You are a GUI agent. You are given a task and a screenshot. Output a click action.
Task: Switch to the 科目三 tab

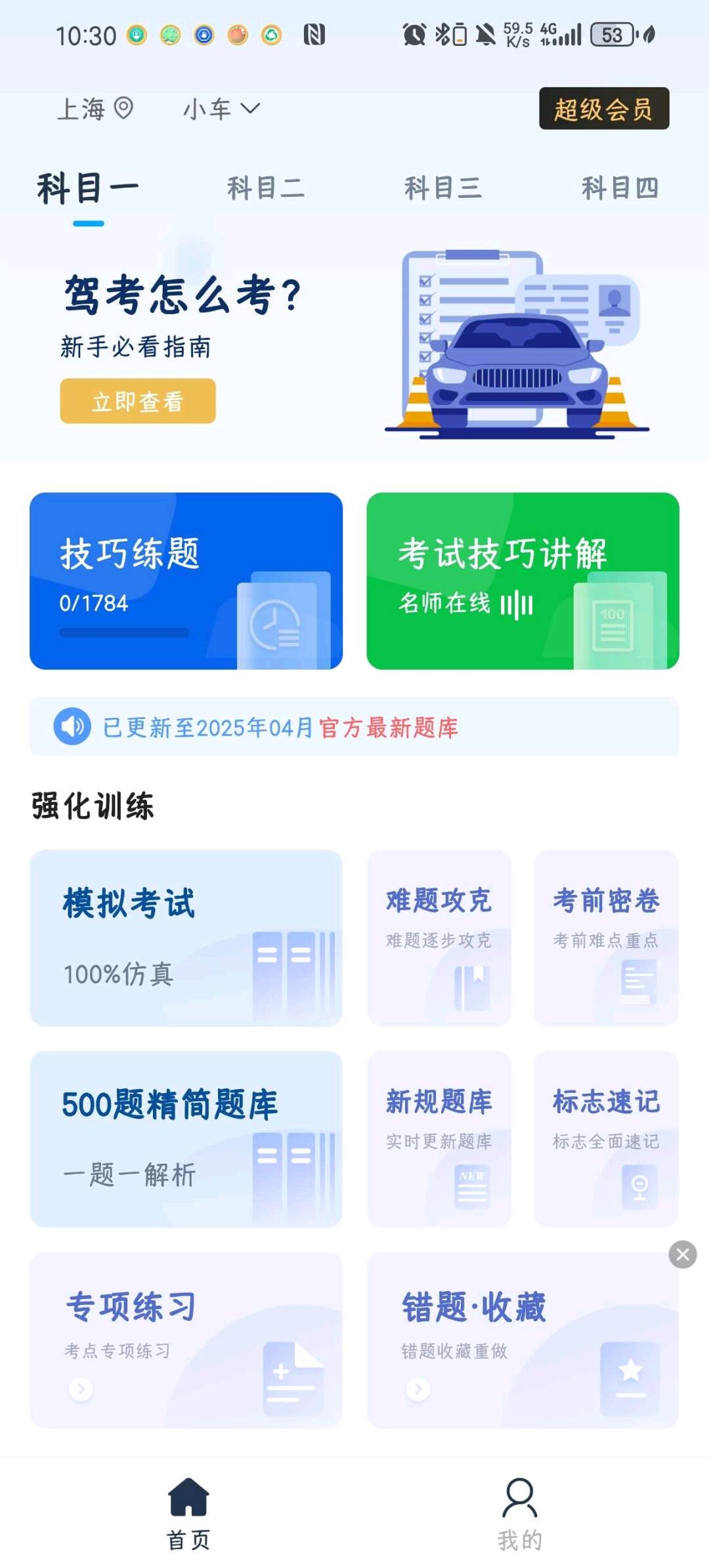(443, 188)
